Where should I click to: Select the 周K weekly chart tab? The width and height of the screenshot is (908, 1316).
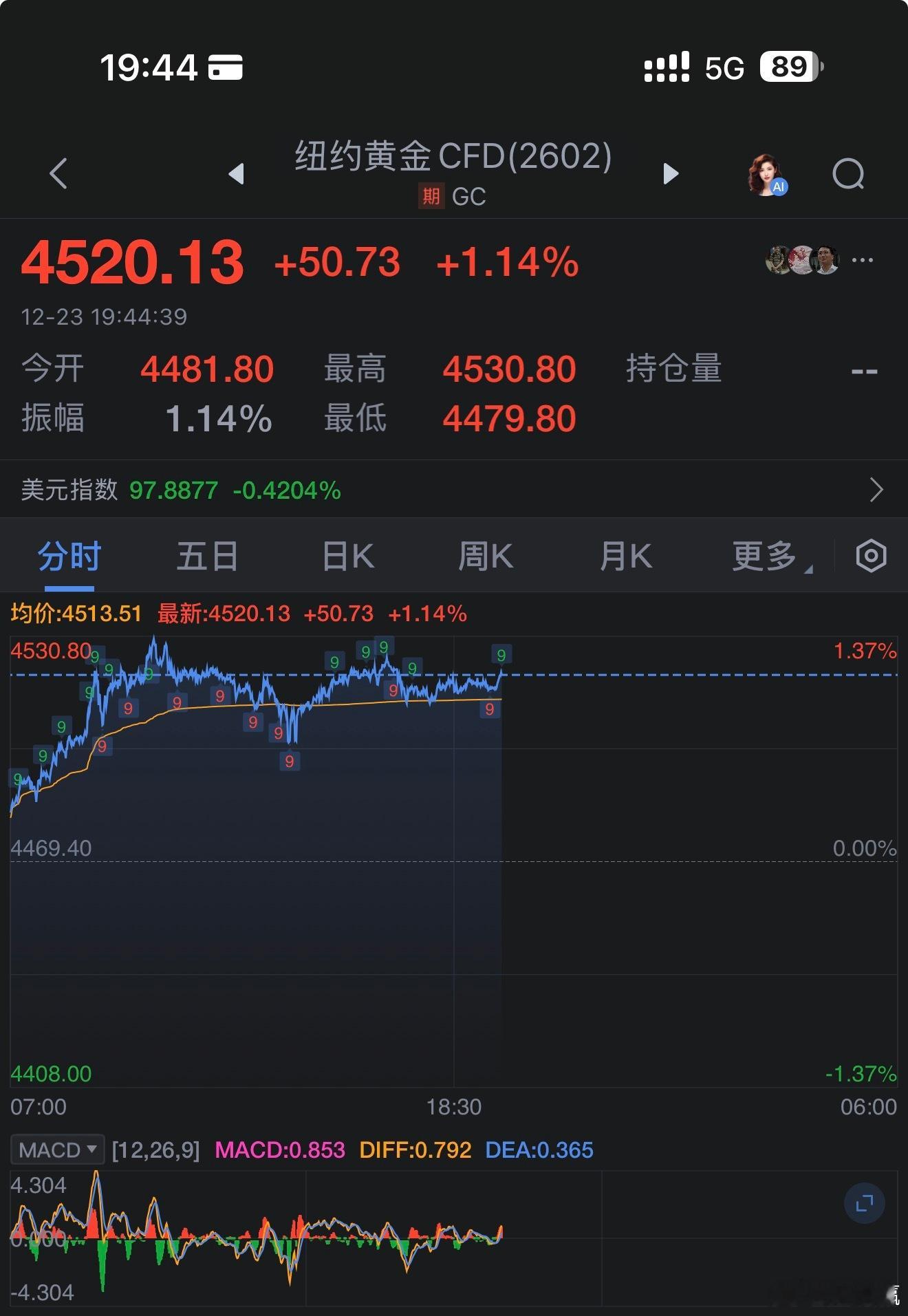[485, 554]
